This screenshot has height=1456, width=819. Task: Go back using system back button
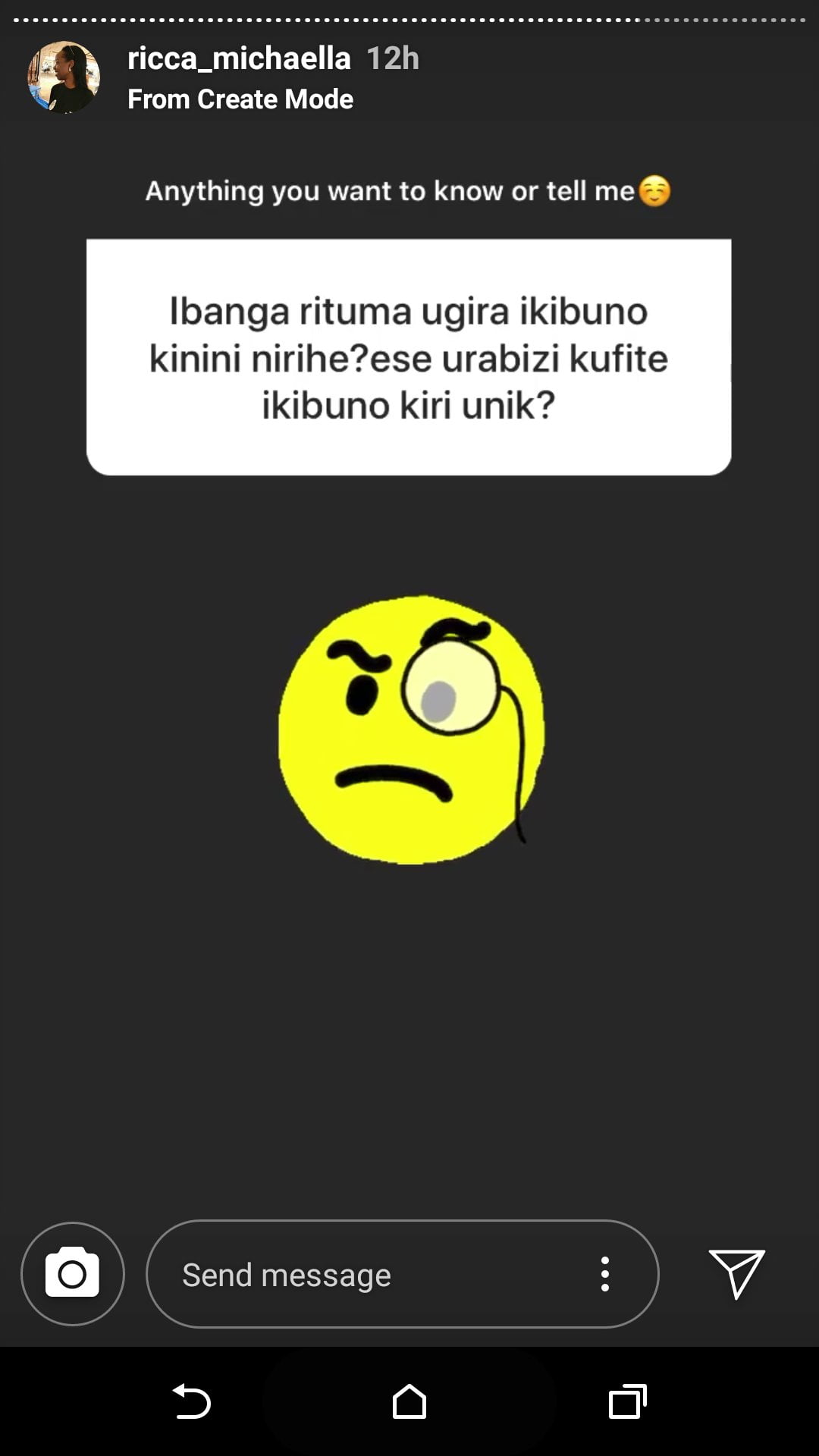pyautogui.click(x=191, y=1401)
